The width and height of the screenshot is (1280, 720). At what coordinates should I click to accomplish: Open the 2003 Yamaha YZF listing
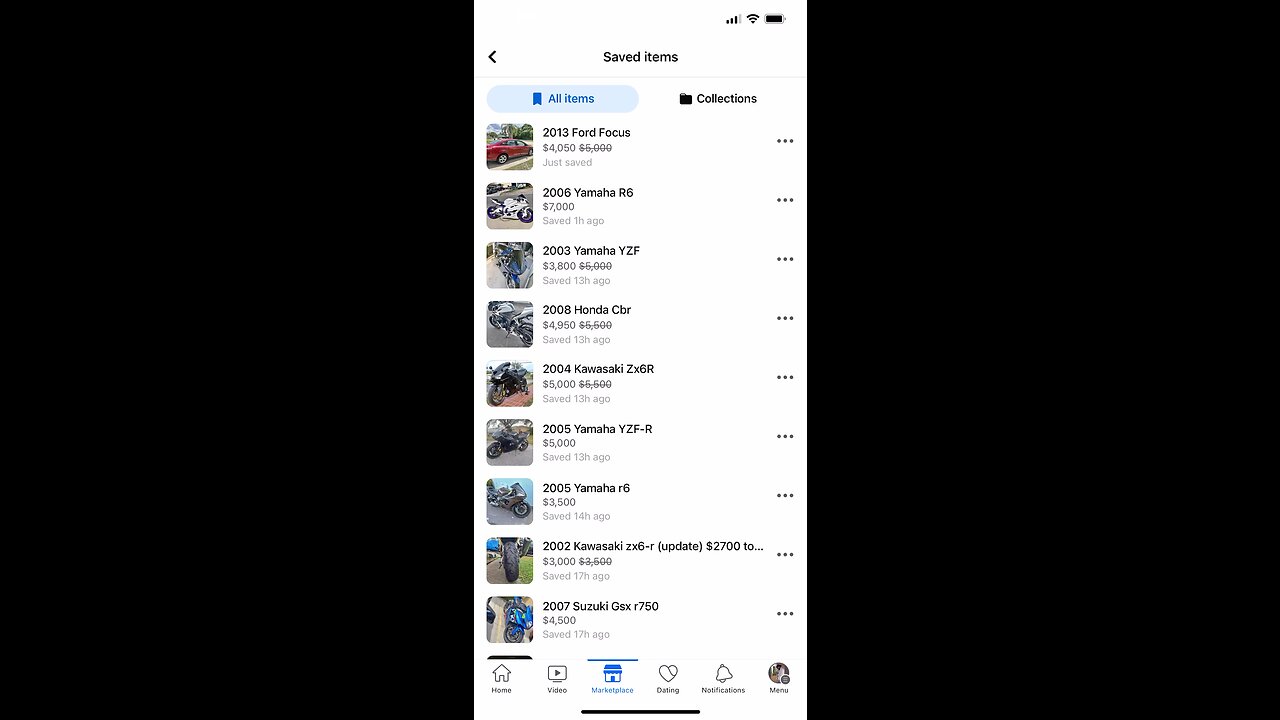(590, 251)
